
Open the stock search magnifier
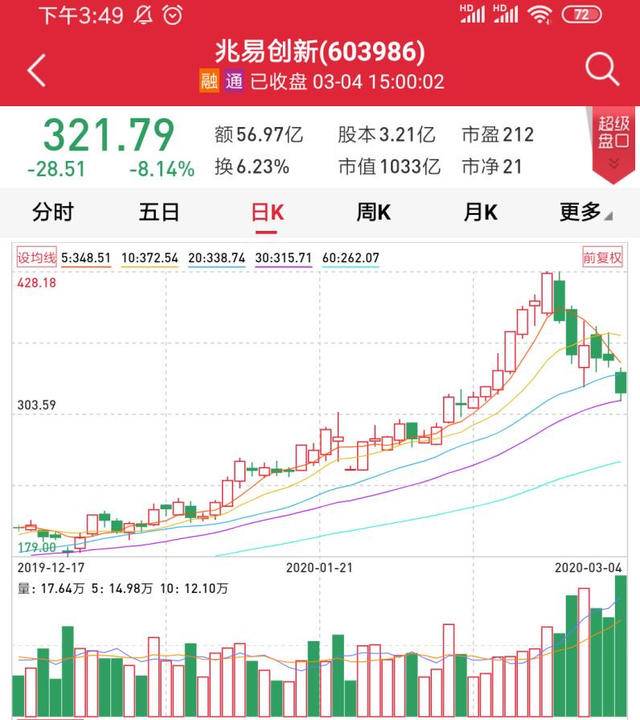point(602,68)
